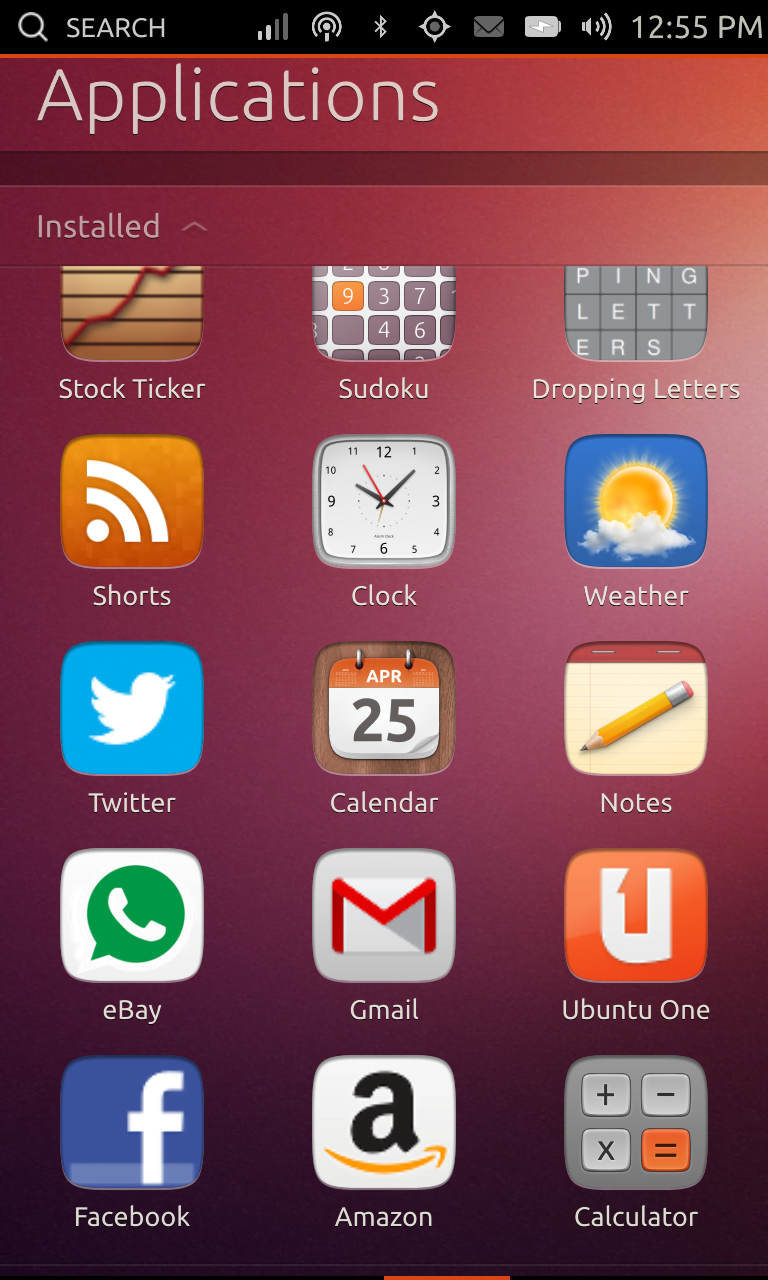Screen dimensions: 768x1280
Task: Open the Search field
Action: pos(92,27)
